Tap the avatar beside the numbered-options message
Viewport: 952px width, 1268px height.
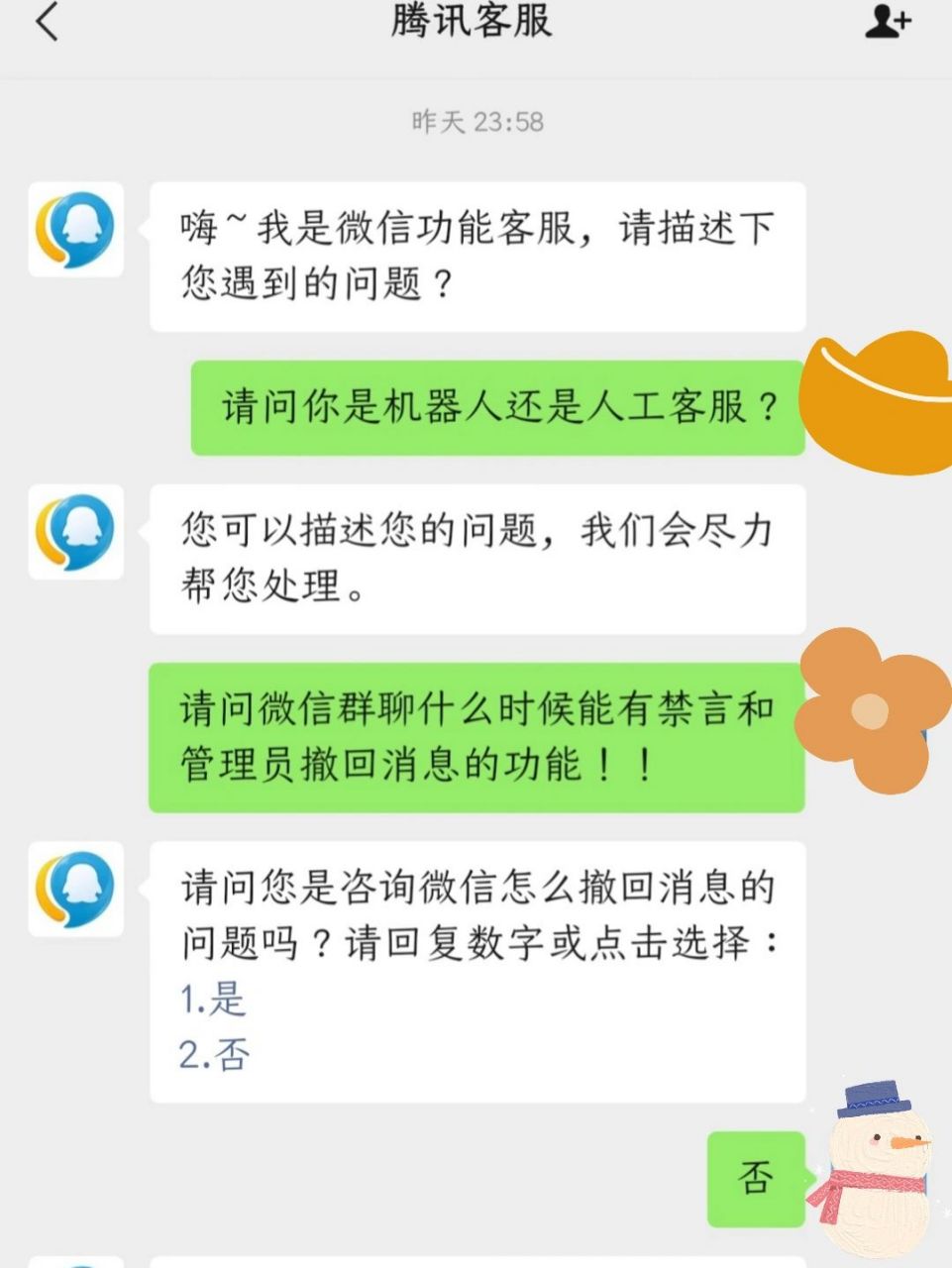(x=76, y=890)
